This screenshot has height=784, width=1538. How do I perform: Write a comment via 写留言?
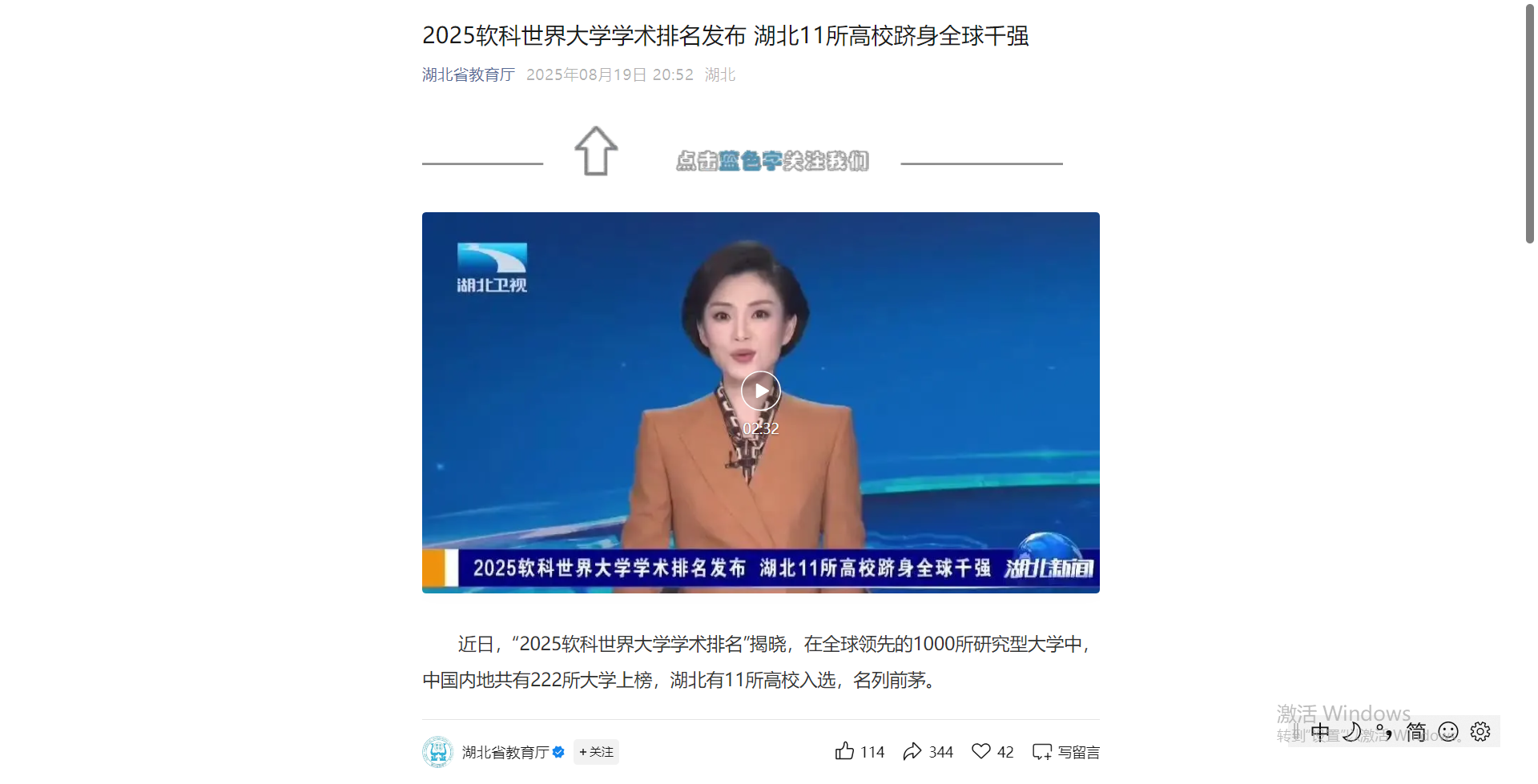1066,752
